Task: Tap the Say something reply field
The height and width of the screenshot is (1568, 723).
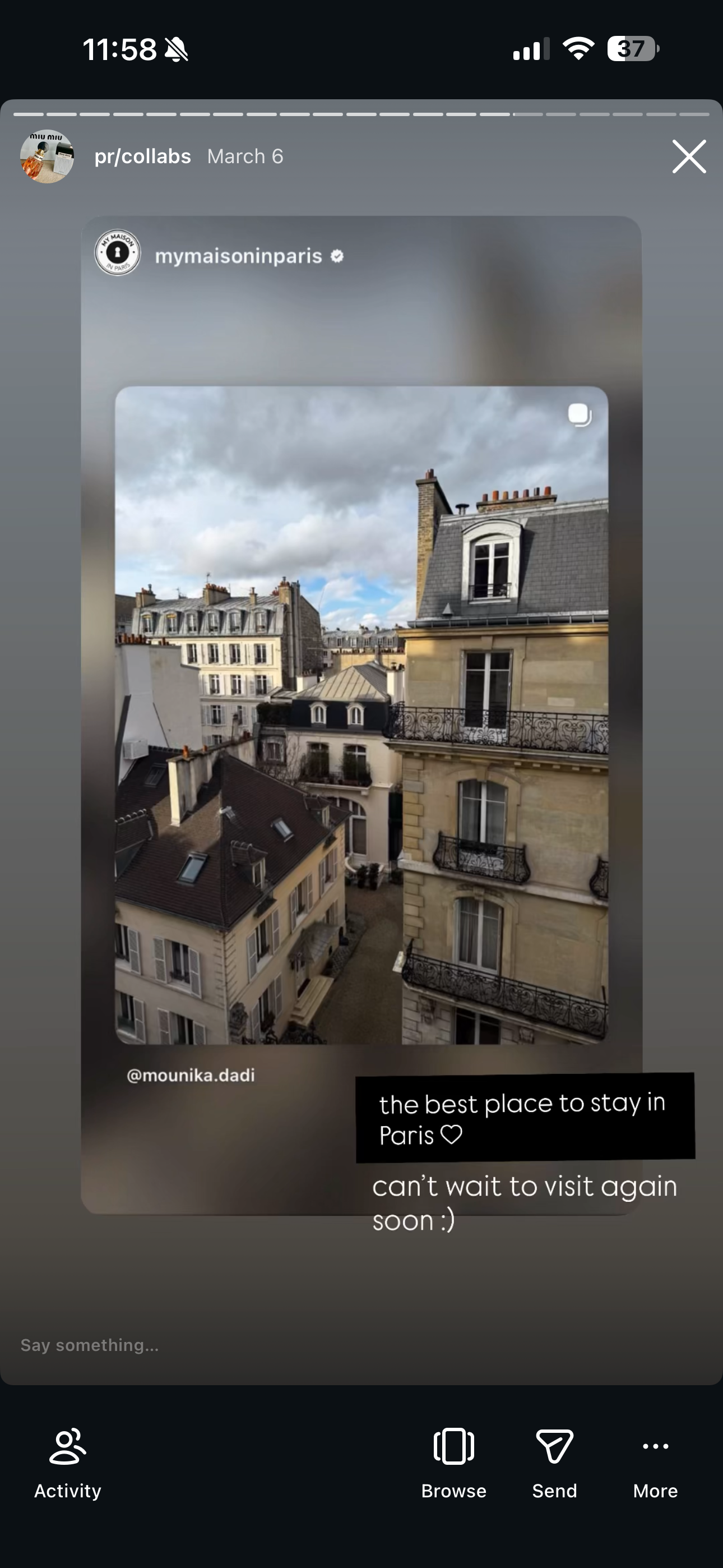Action: (x=243, y=1345)
